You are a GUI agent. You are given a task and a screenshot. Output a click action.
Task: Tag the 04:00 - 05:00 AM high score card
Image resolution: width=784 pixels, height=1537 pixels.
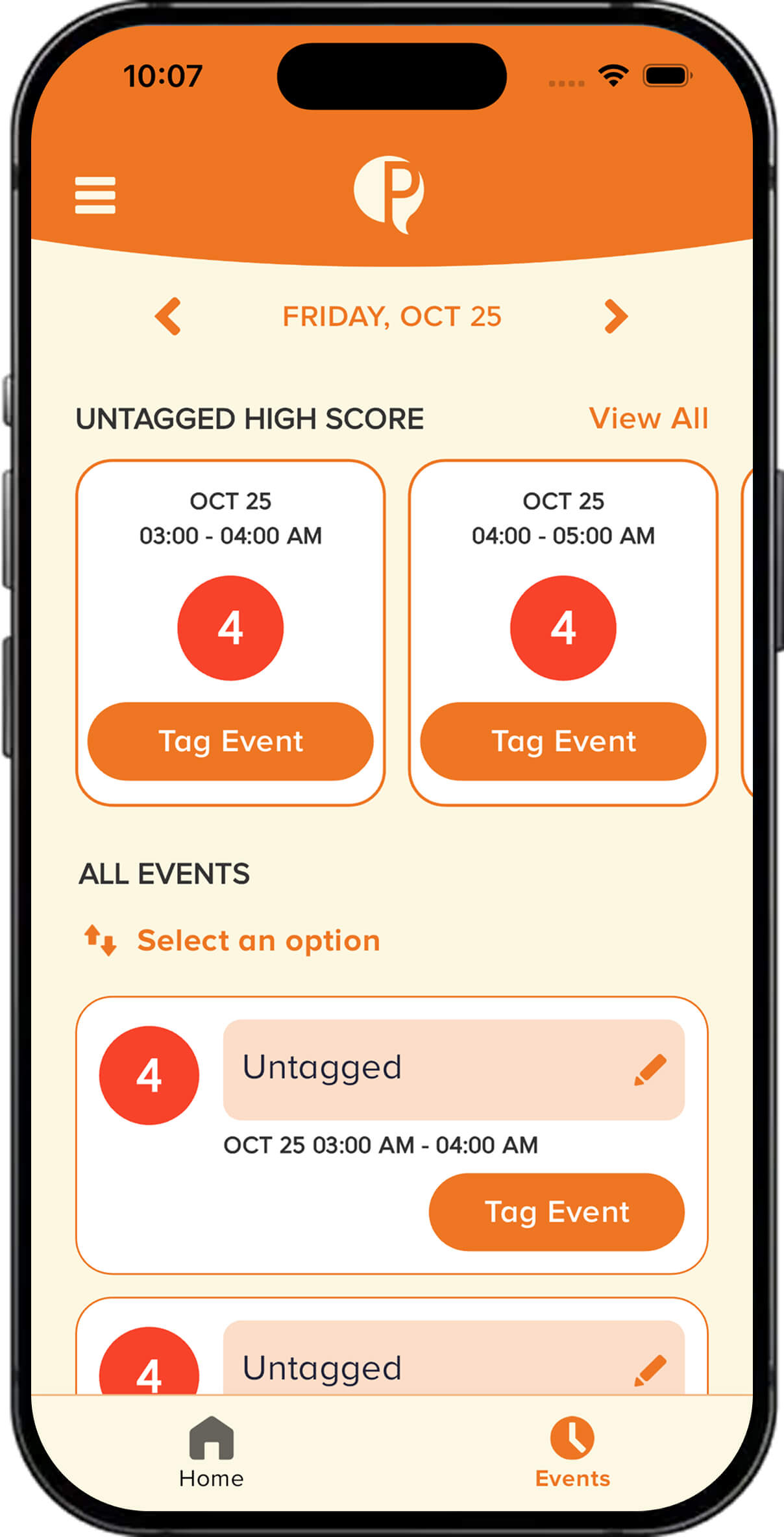pos(563,741)
